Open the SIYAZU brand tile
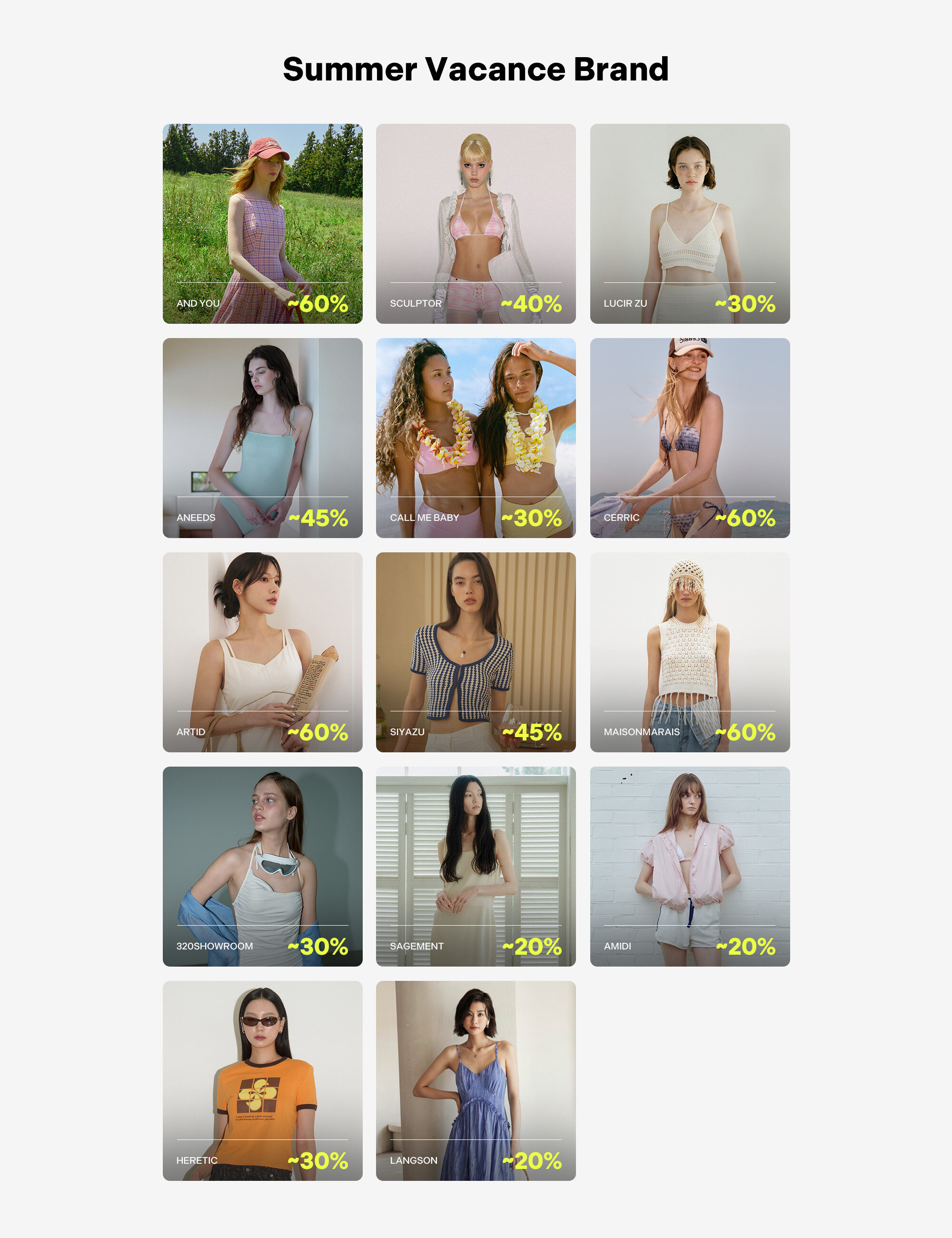 coord(476,652)
